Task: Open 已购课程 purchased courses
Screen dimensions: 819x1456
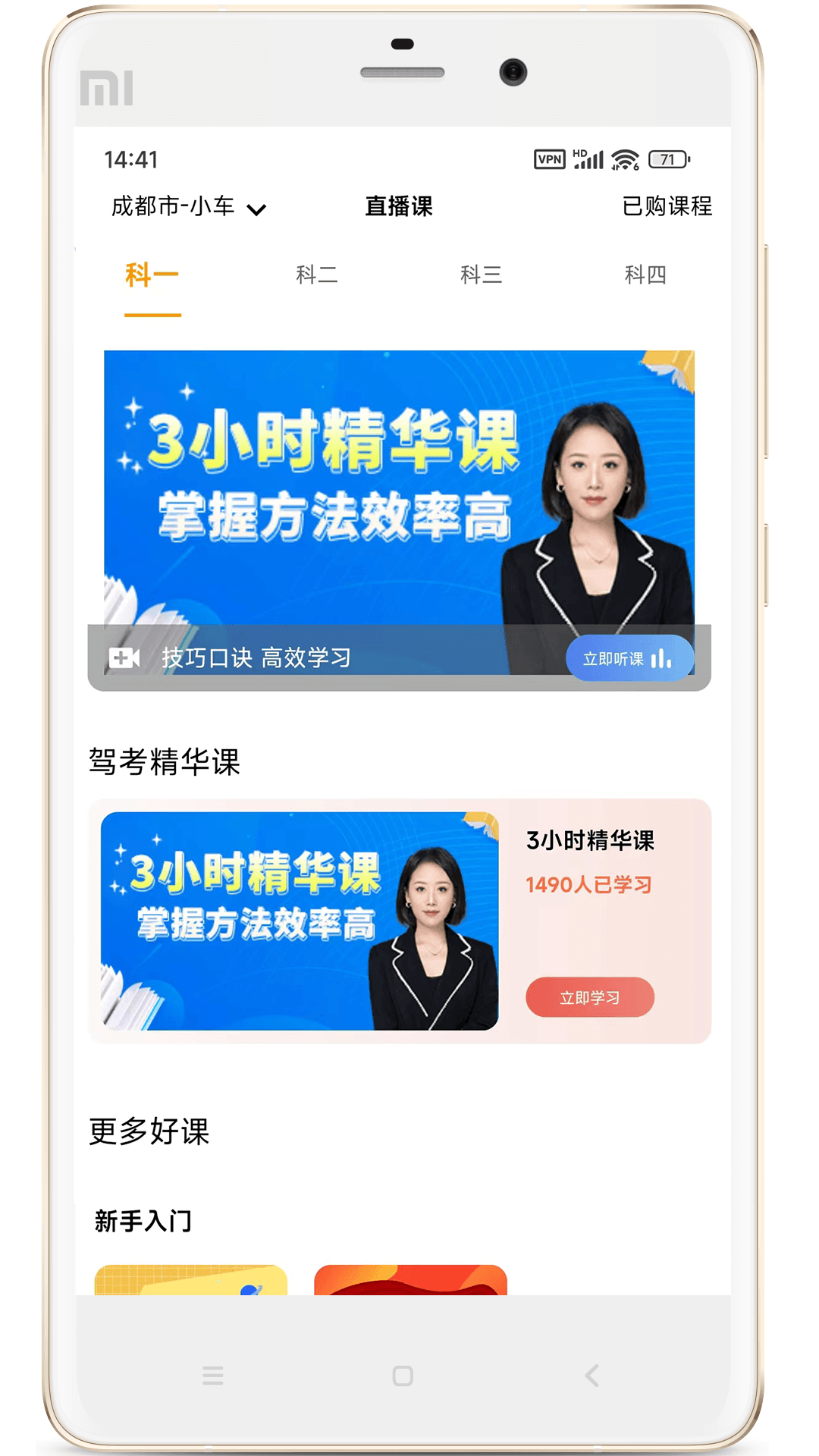Action: point(667,206)
